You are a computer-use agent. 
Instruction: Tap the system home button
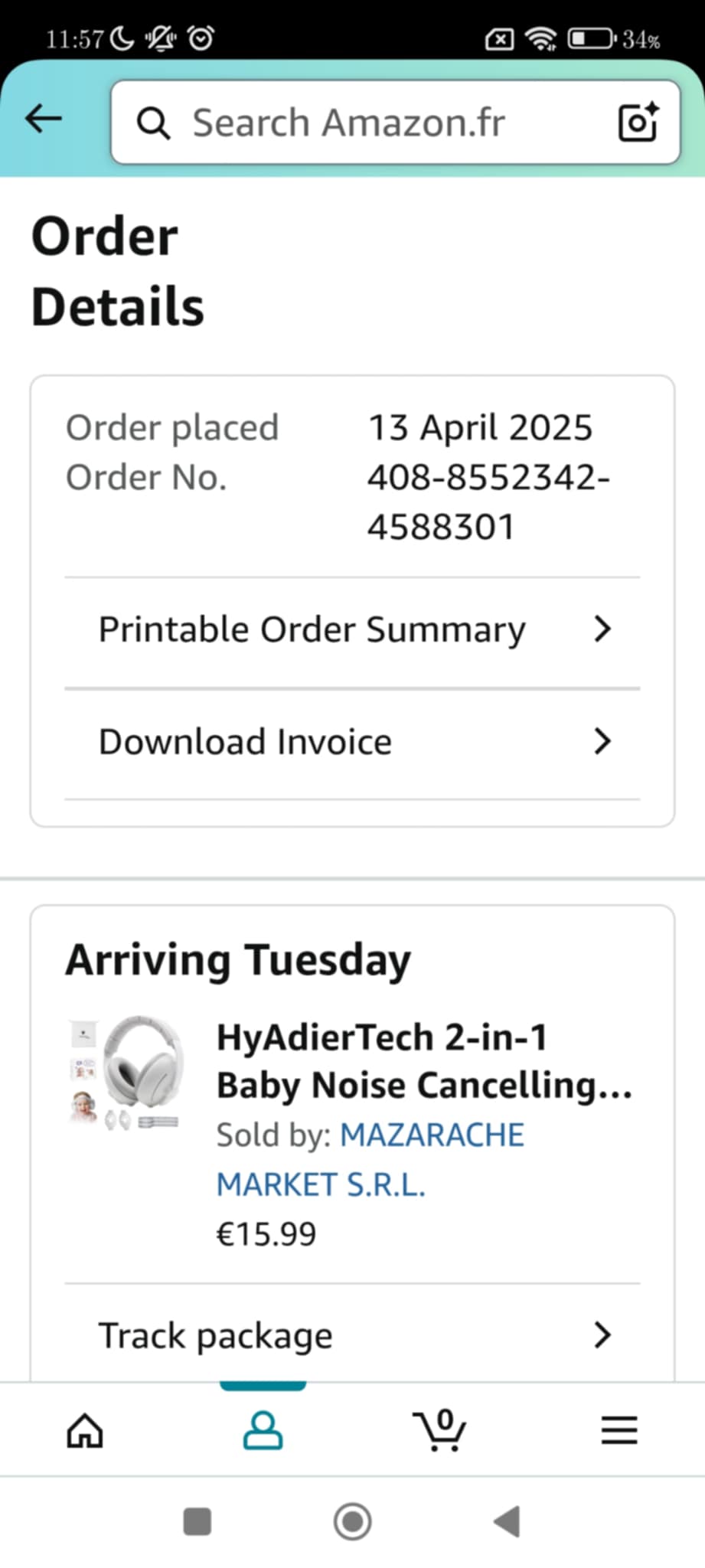pyautogui.click(x=352, y=1521)
